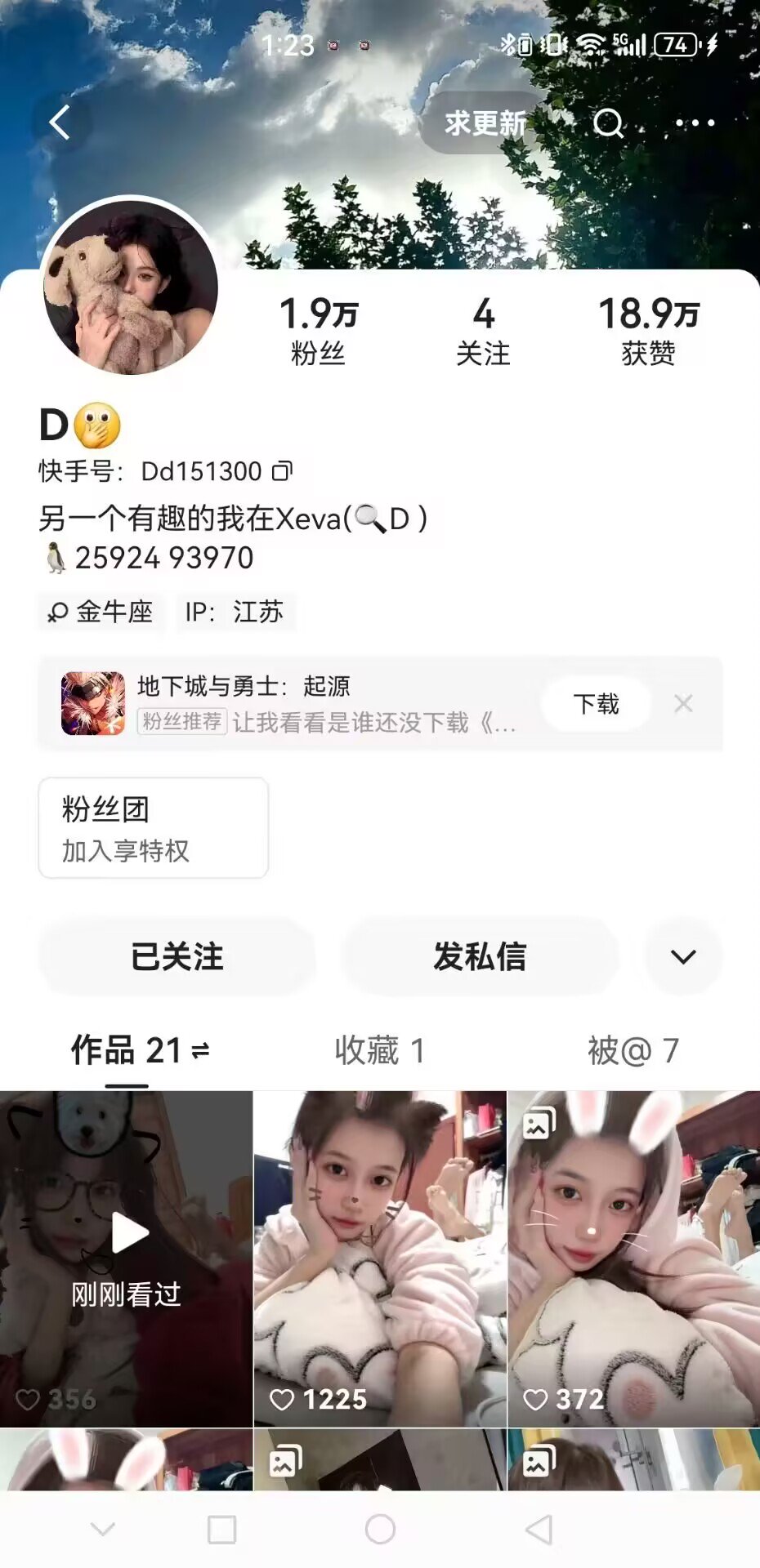Download 地下城与勇士：起源 game
Viewport: 760px width, 1568px height.
(596, 704)
